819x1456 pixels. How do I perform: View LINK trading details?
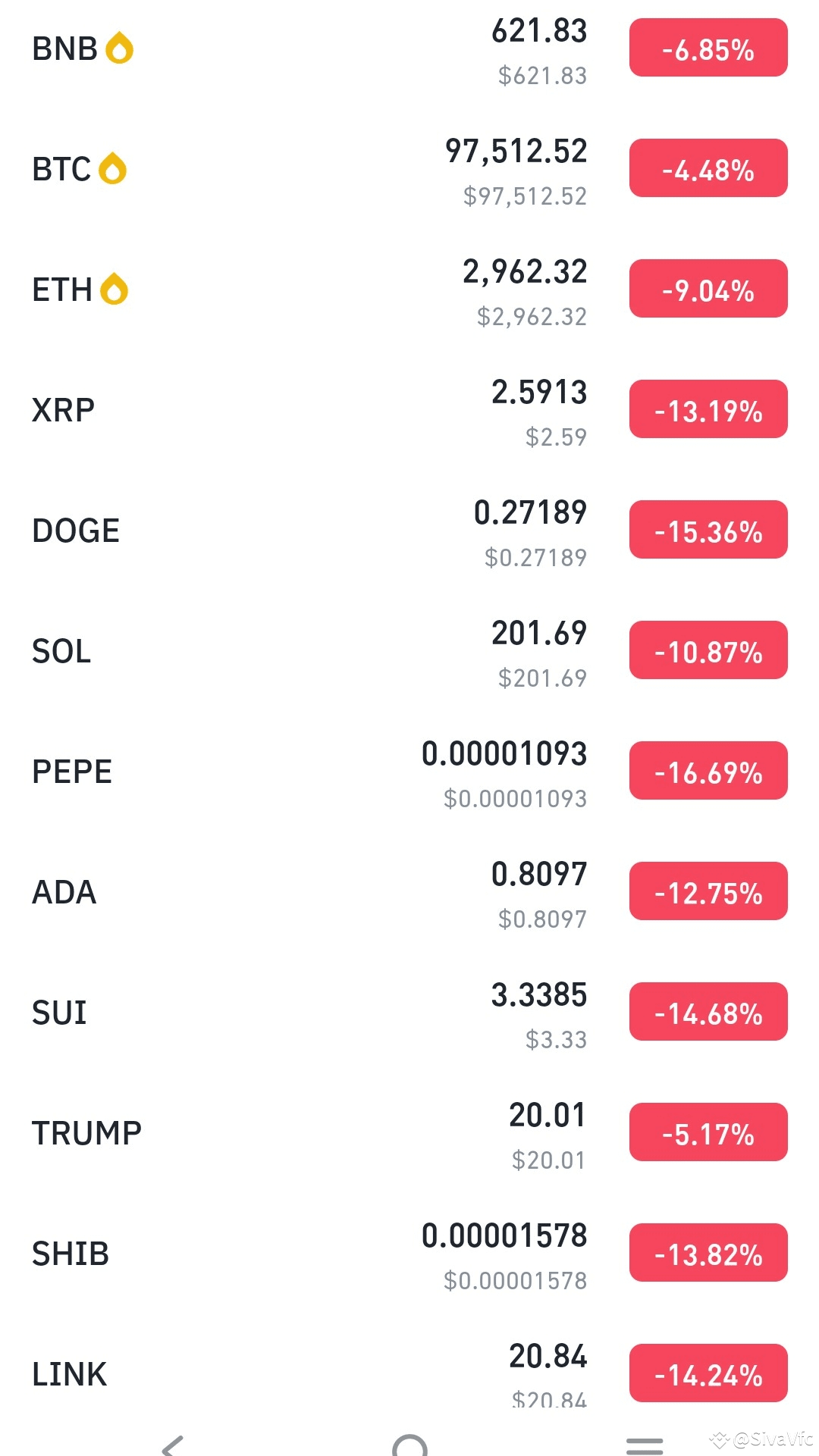tap(409, 1368)
